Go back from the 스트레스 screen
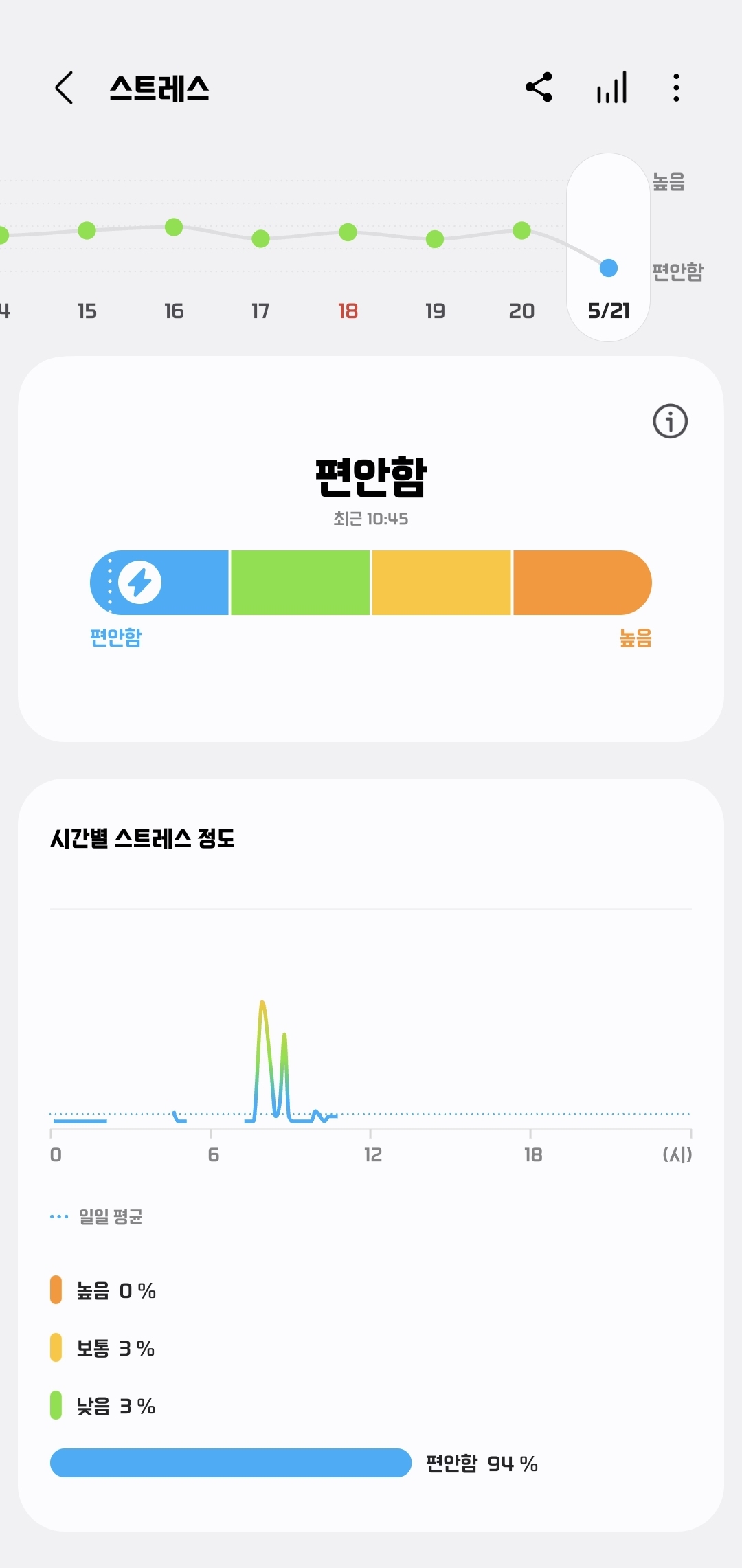The image size is (742, 1568). click(x=64, y=88)
